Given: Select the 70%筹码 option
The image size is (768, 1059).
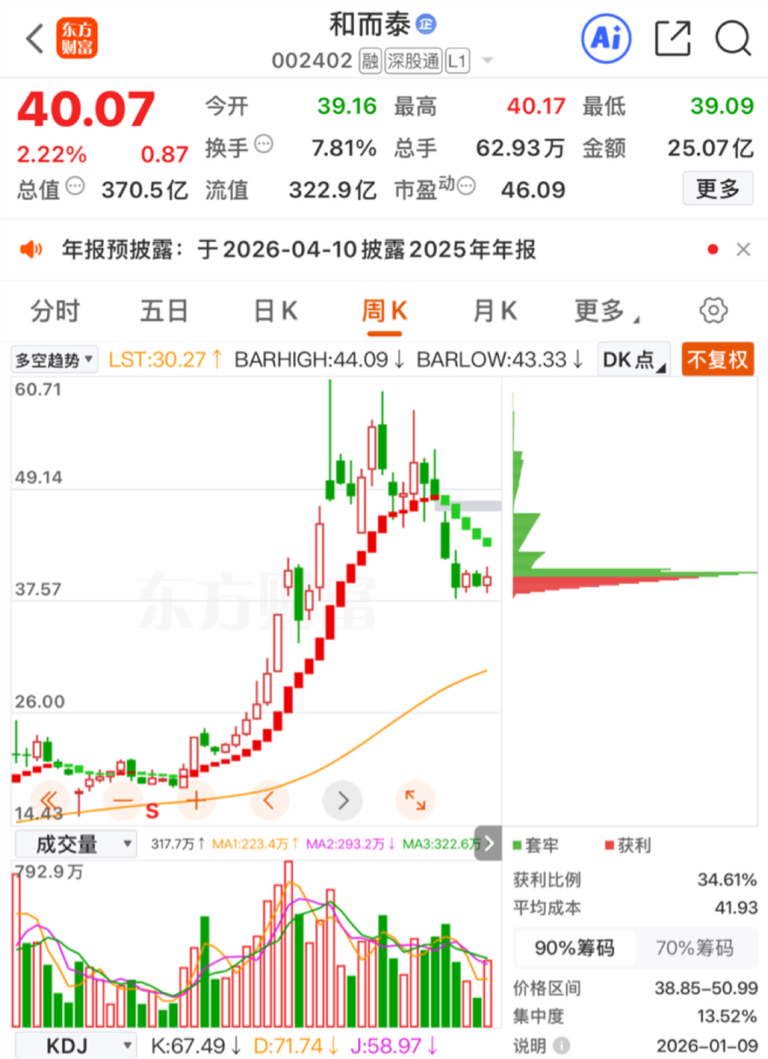Looking at the screenshot, I should click(694, 948).
